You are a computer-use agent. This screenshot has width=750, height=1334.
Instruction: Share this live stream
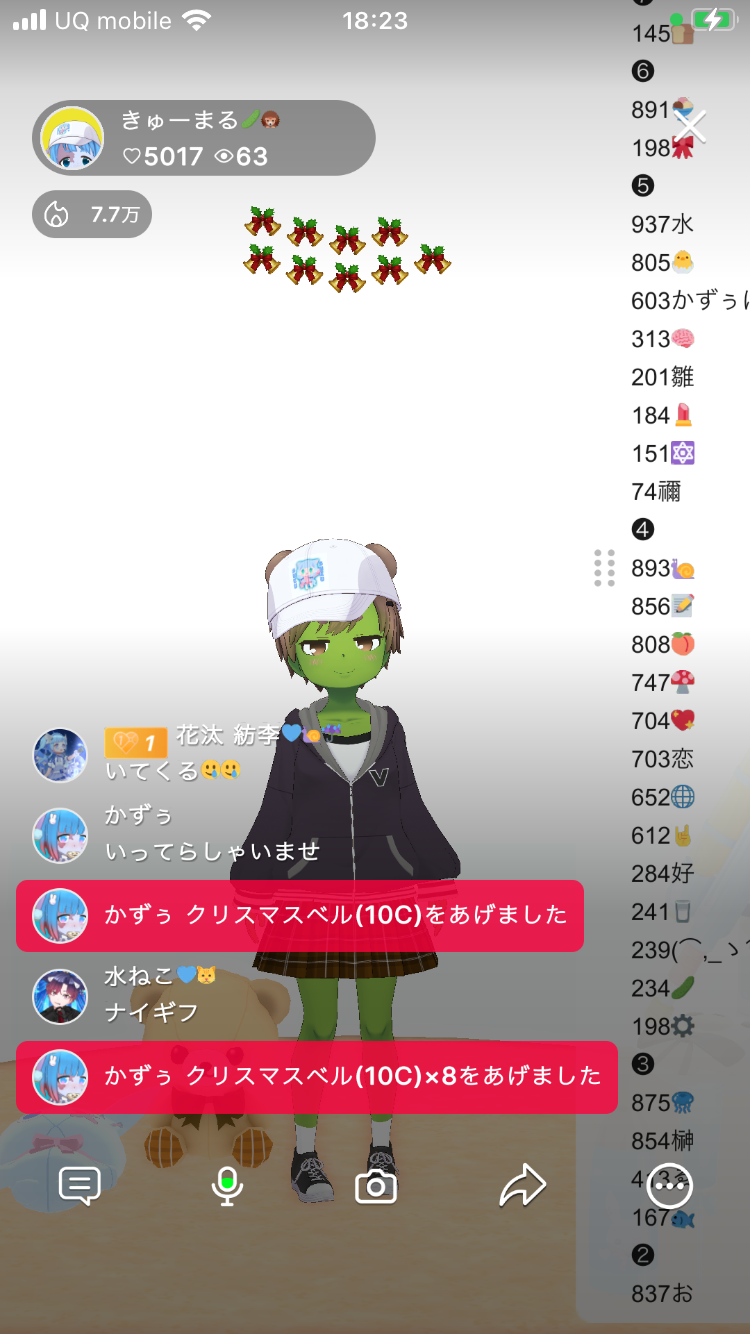(x=522, y=1186)
